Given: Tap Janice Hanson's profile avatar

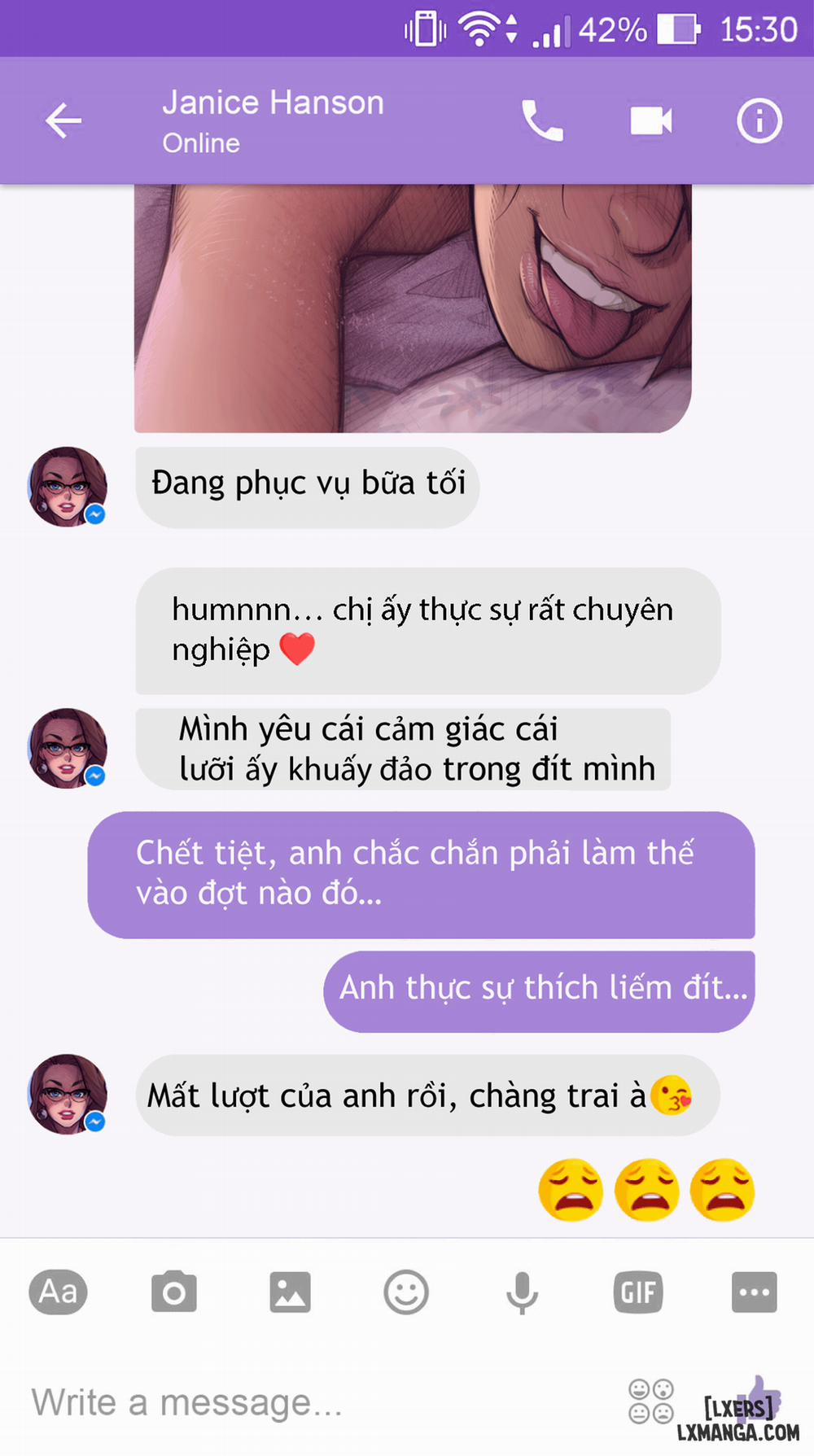Looking at the screenshot, I should click(x=68, y=486).
